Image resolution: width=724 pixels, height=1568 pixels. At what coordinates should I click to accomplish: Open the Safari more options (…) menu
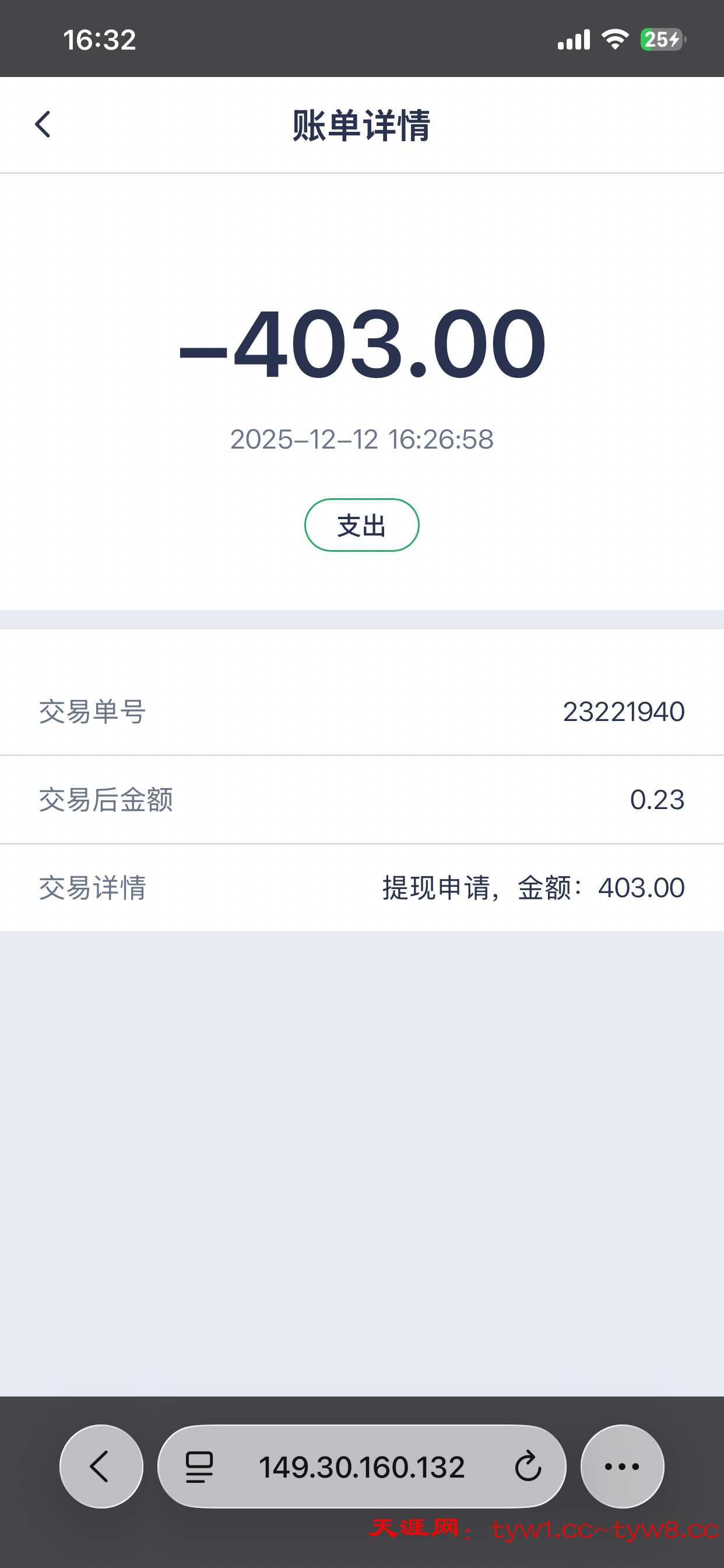(622, 1467)
